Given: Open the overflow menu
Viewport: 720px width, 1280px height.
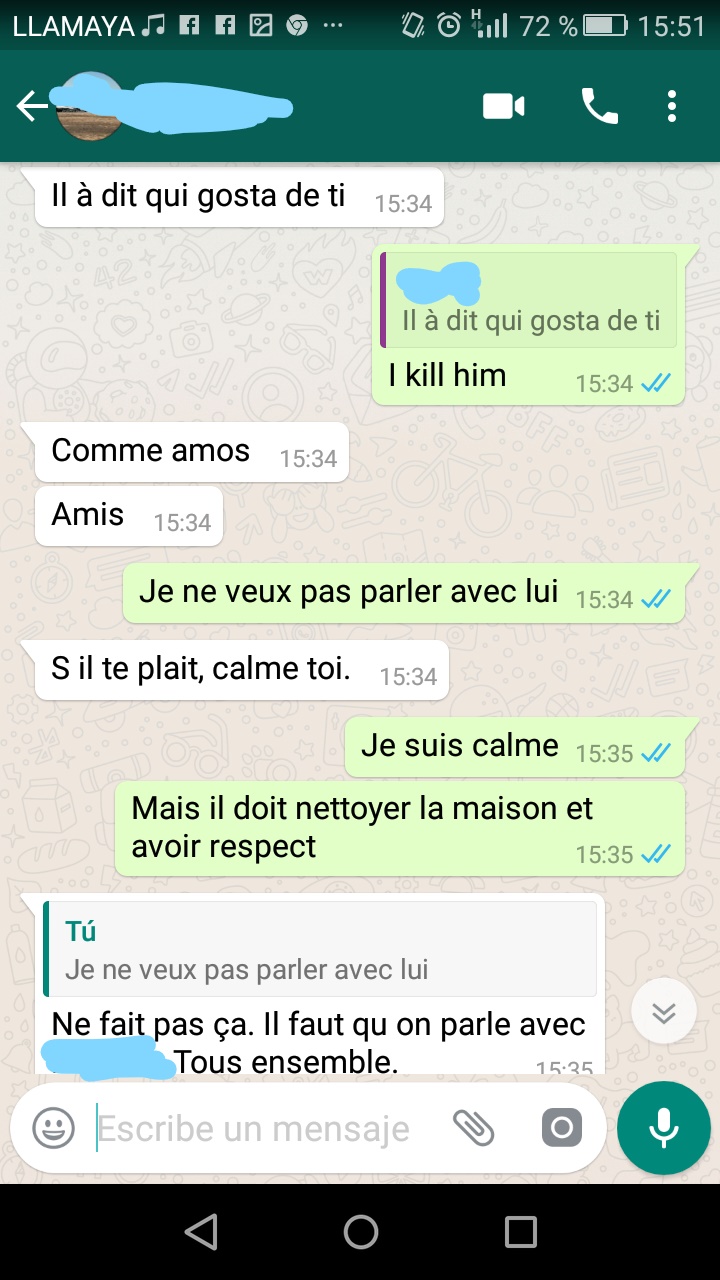Looking at the screenshot, I should tap(672, 106).
